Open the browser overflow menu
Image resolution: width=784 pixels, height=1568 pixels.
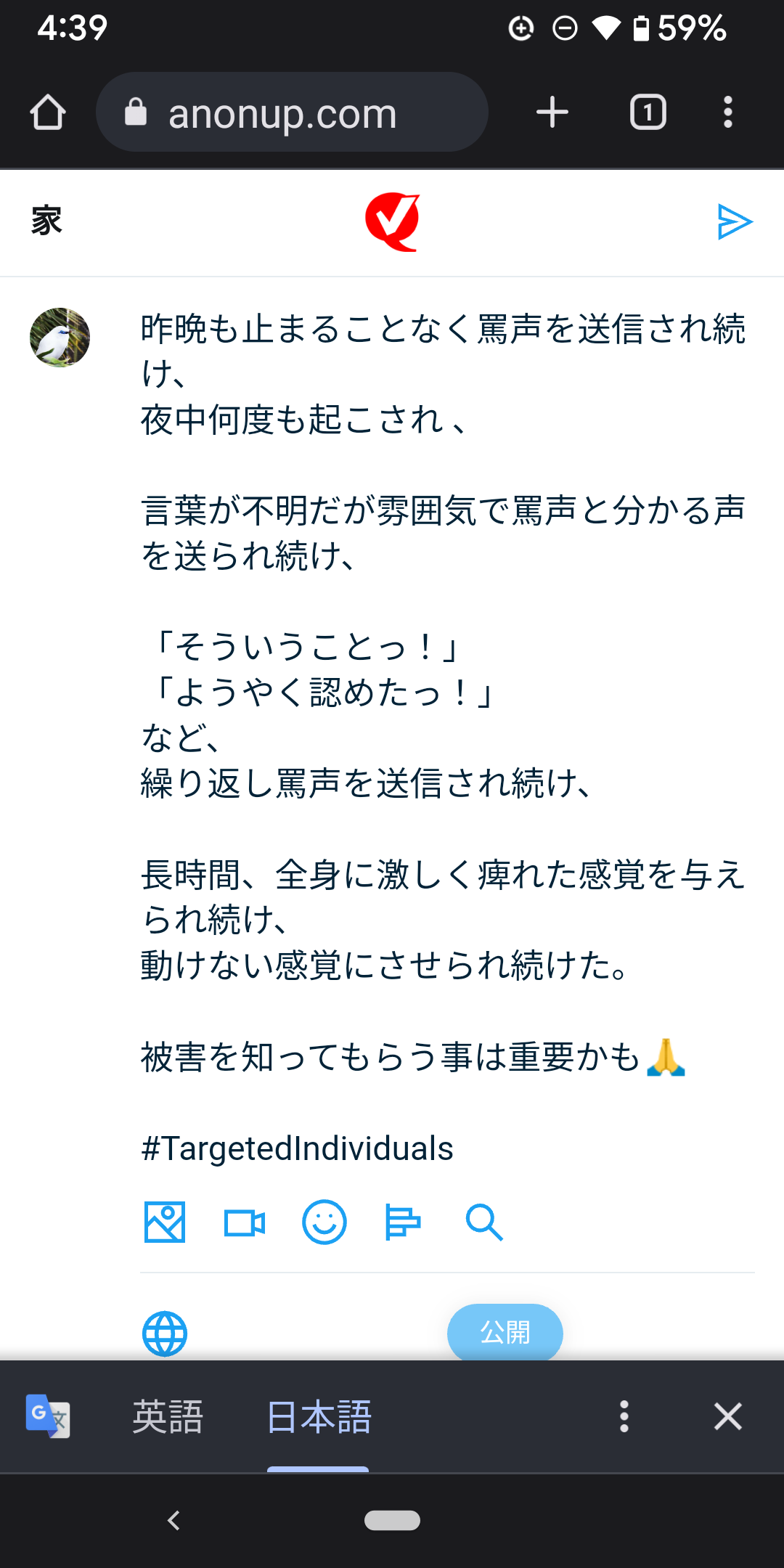point(727,113)
